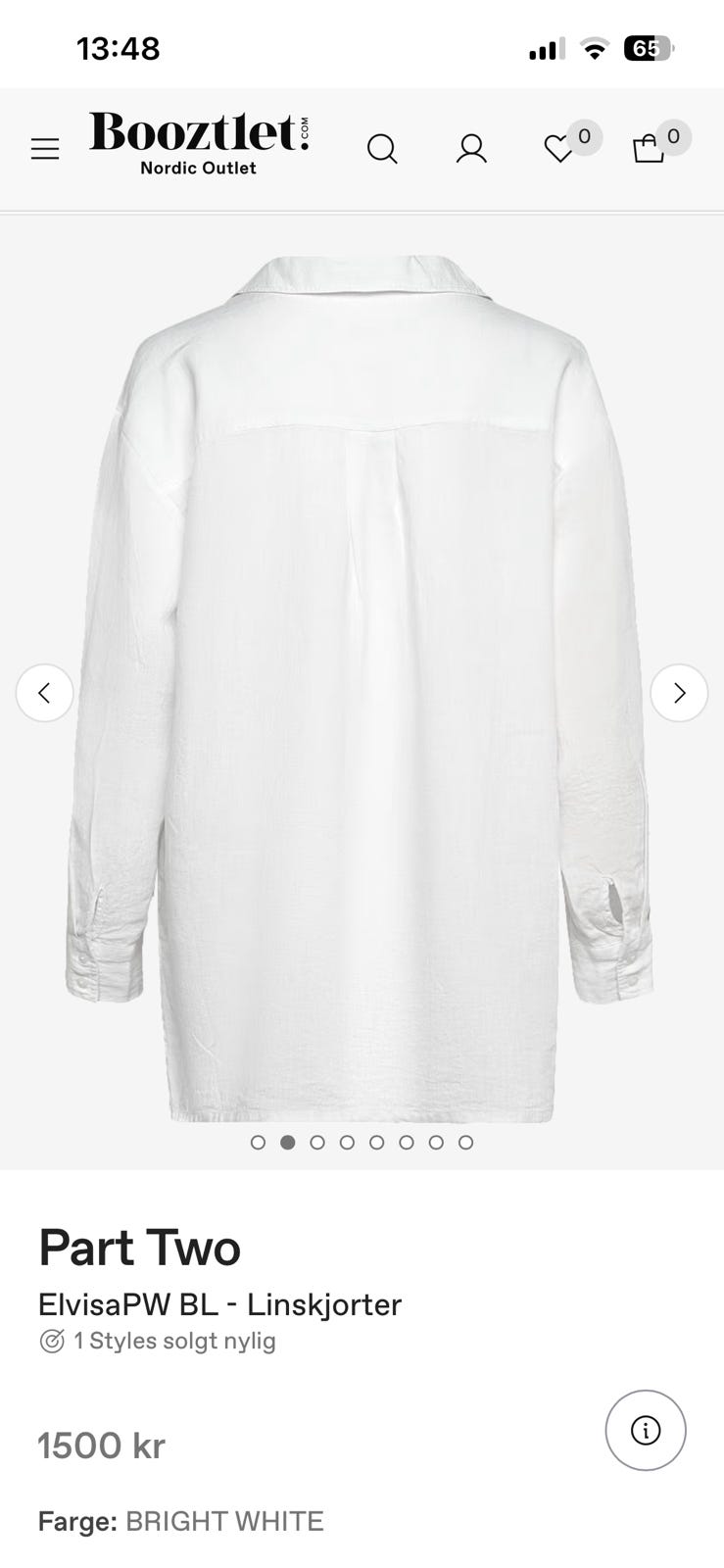Enlarge the white shirt product photo
The image size is (724, 1568).
click(362, 686)
